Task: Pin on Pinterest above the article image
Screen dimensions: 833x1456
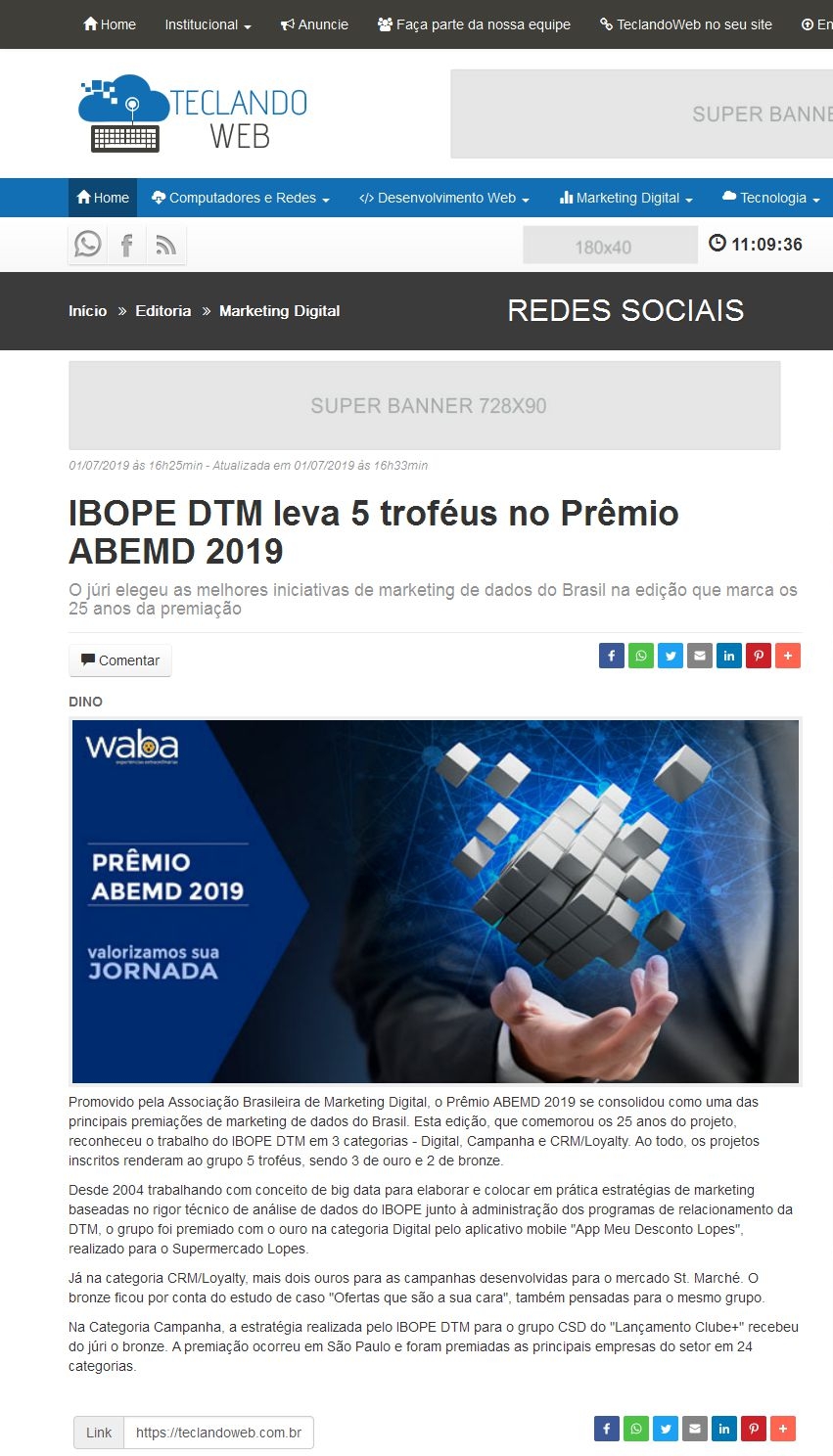Action: pos(759,656)
